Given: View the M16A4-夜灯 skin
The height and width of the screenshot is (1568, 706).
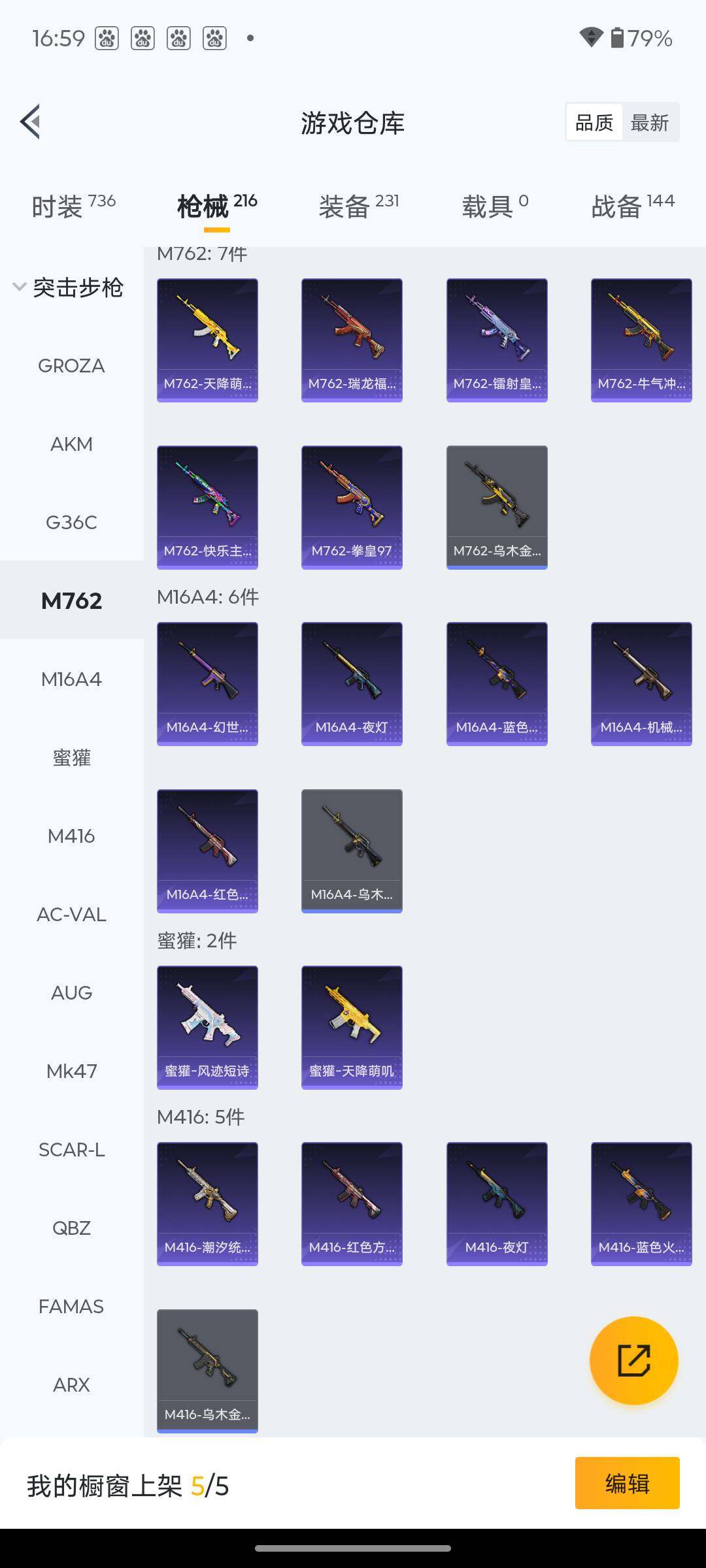Looking at the screenshot, I should click(352, 683).
